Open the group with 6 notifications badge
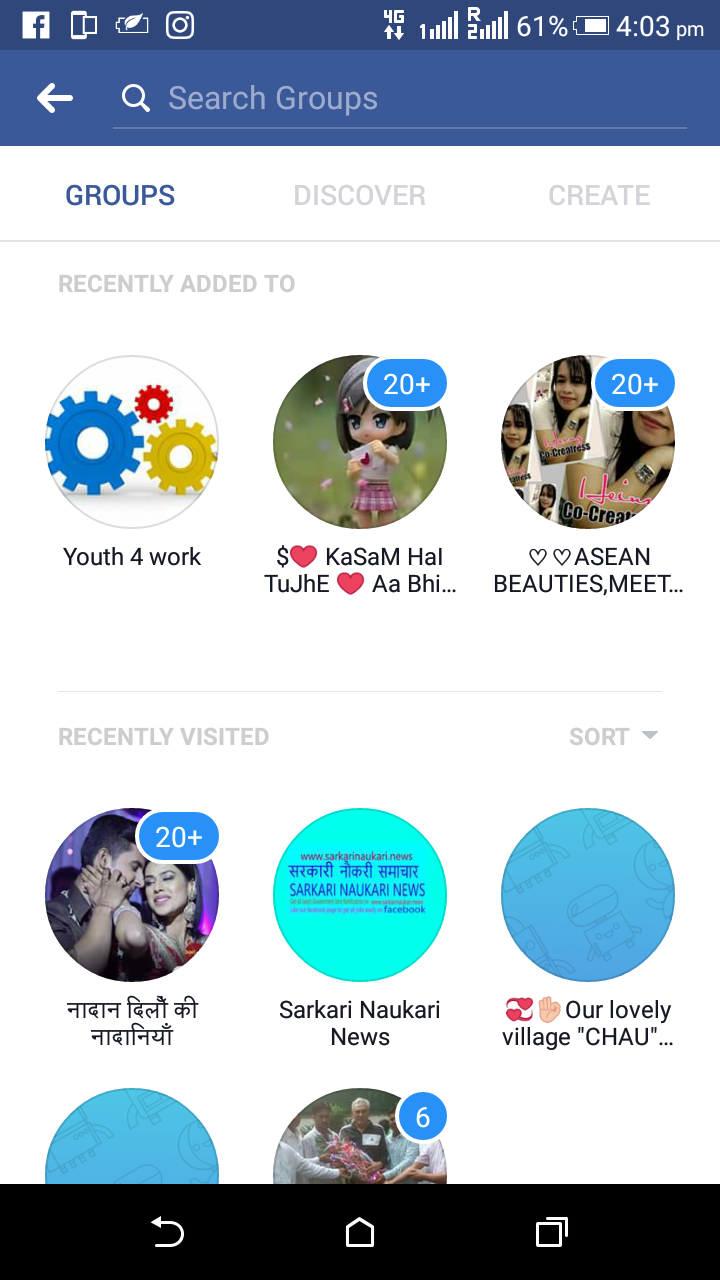This screenshot has height=1280, width=720. pyautogui.click(x=359, y=1140)
